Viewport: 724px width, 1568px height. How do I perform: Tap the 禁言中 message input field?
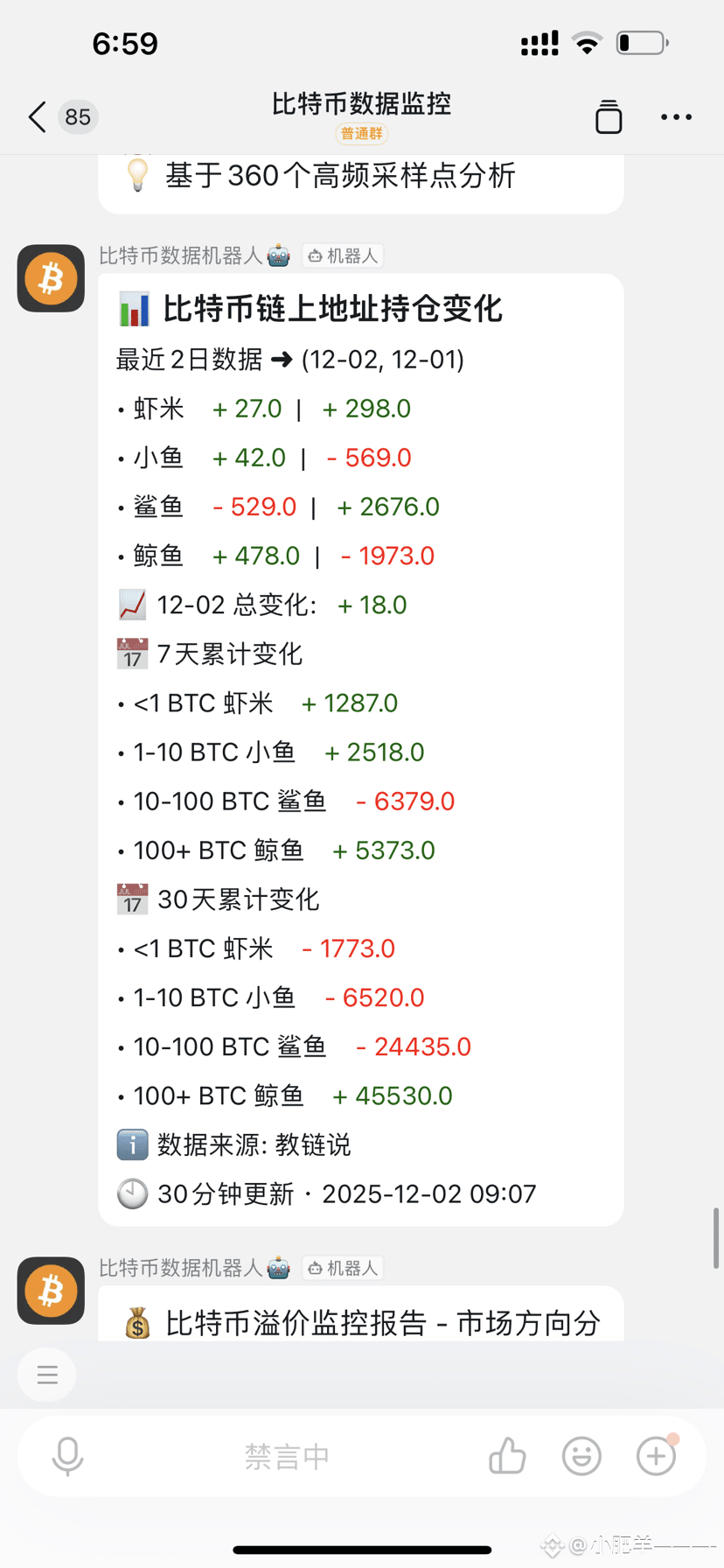(287, 1456)
